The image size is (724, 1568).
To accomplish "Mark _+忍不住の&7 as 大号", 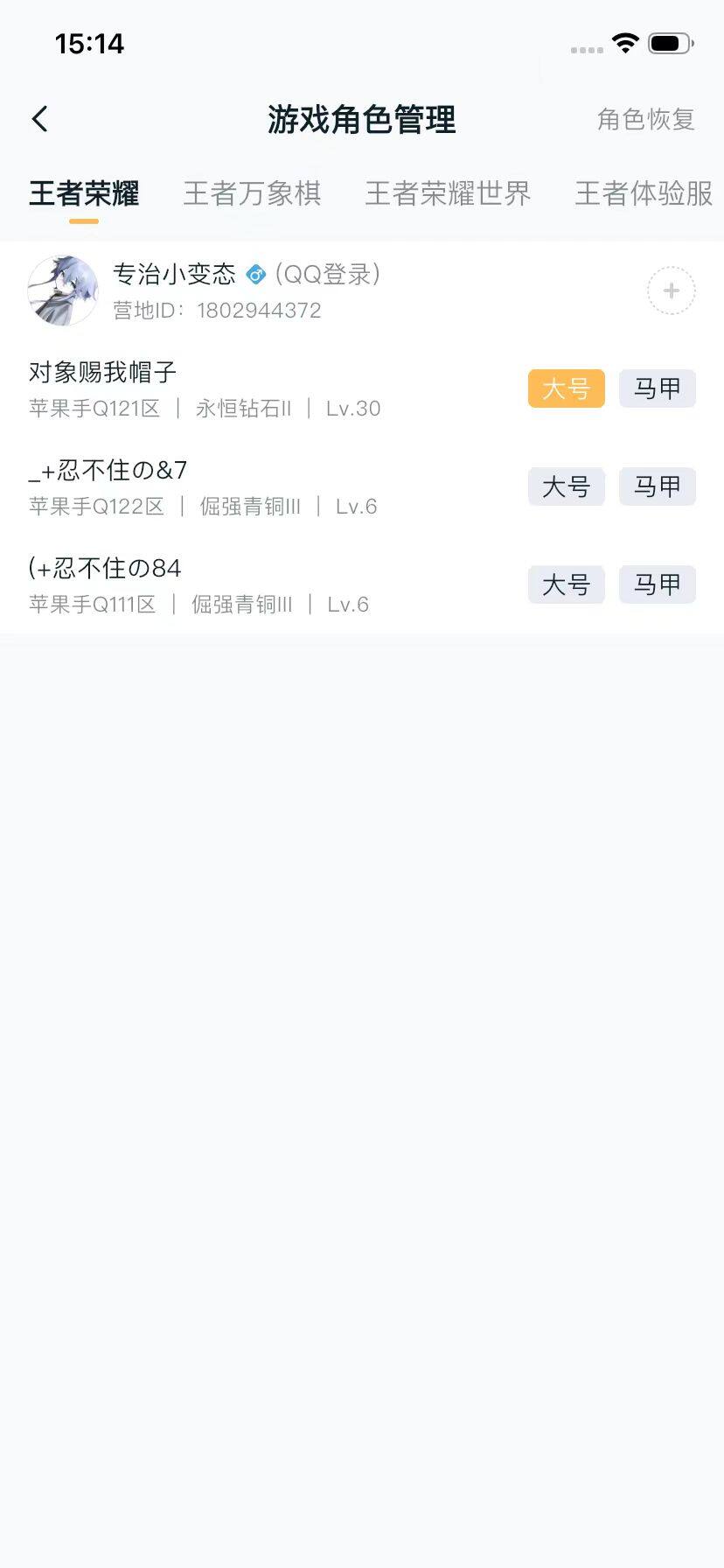I will [x=566, y=486].
